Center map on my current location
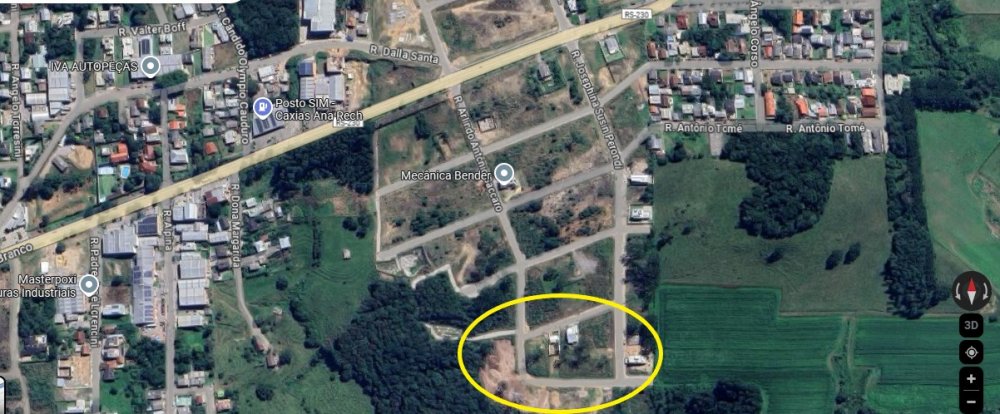Image resolution: width=1000 pixels, height=414 pixels. tap(971, 352)
